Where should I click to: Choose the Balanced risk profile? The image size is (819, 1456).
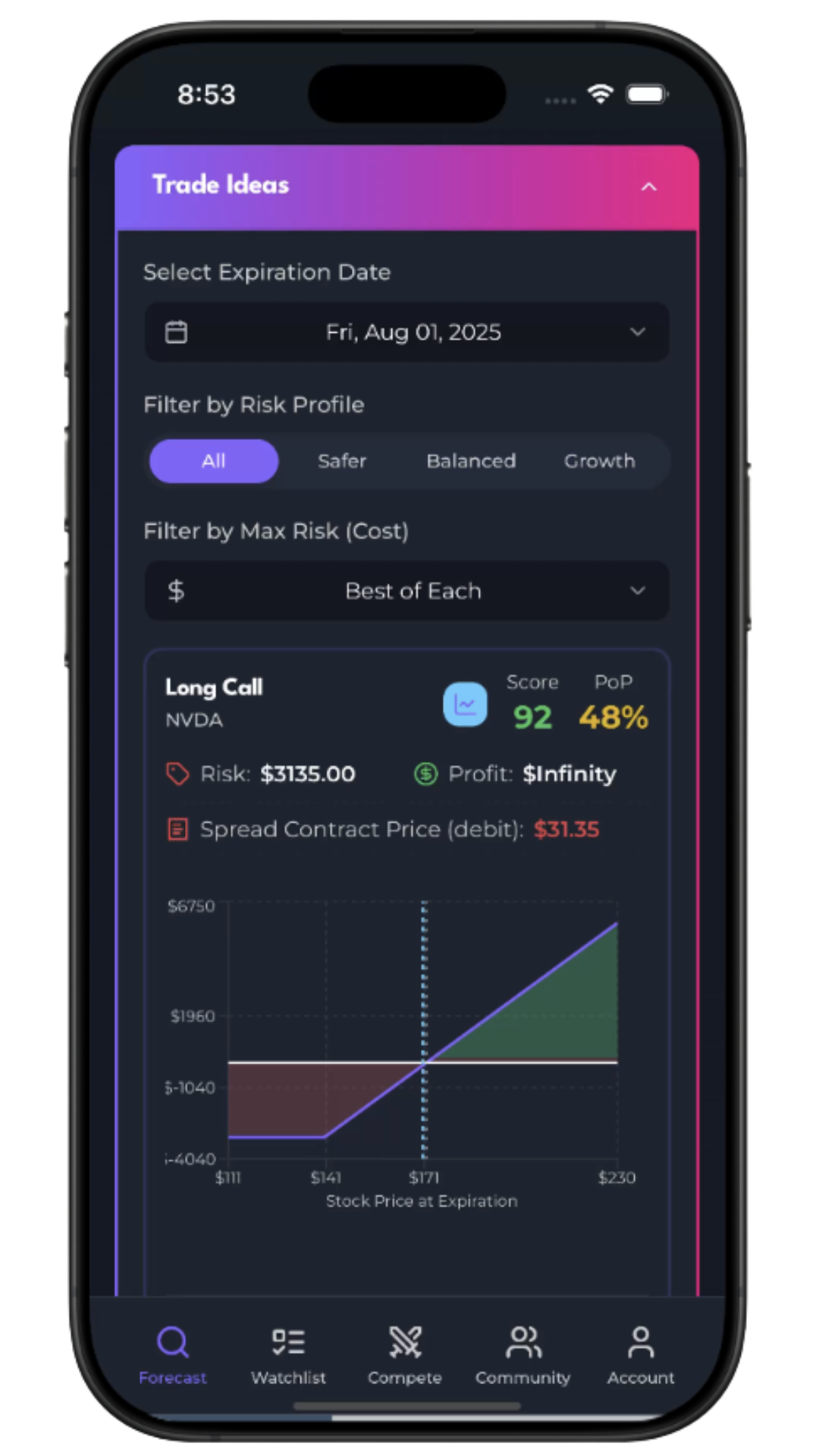471,461
